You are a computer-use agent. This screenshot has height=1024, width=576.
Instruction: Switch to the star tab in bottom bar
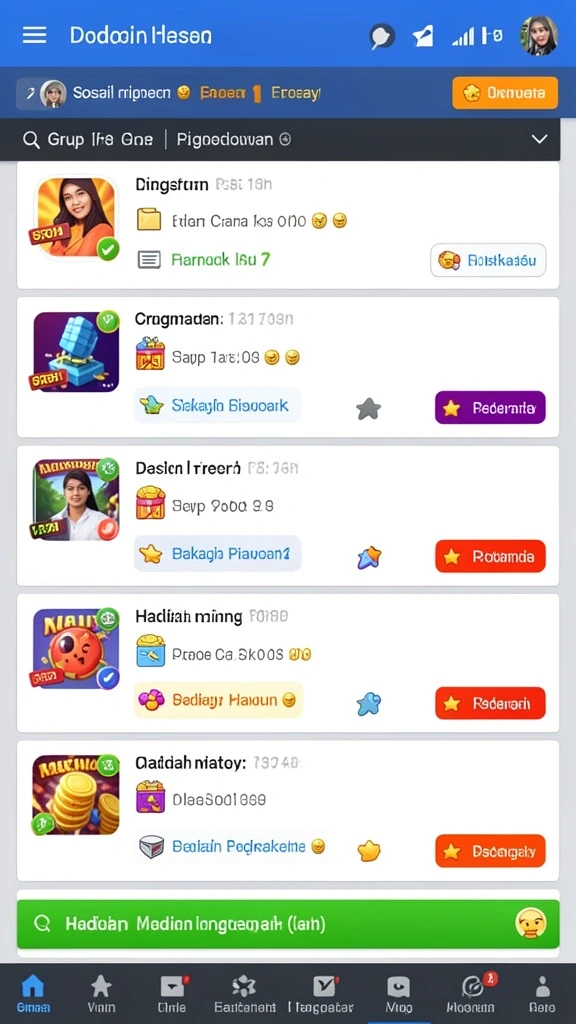101,994
